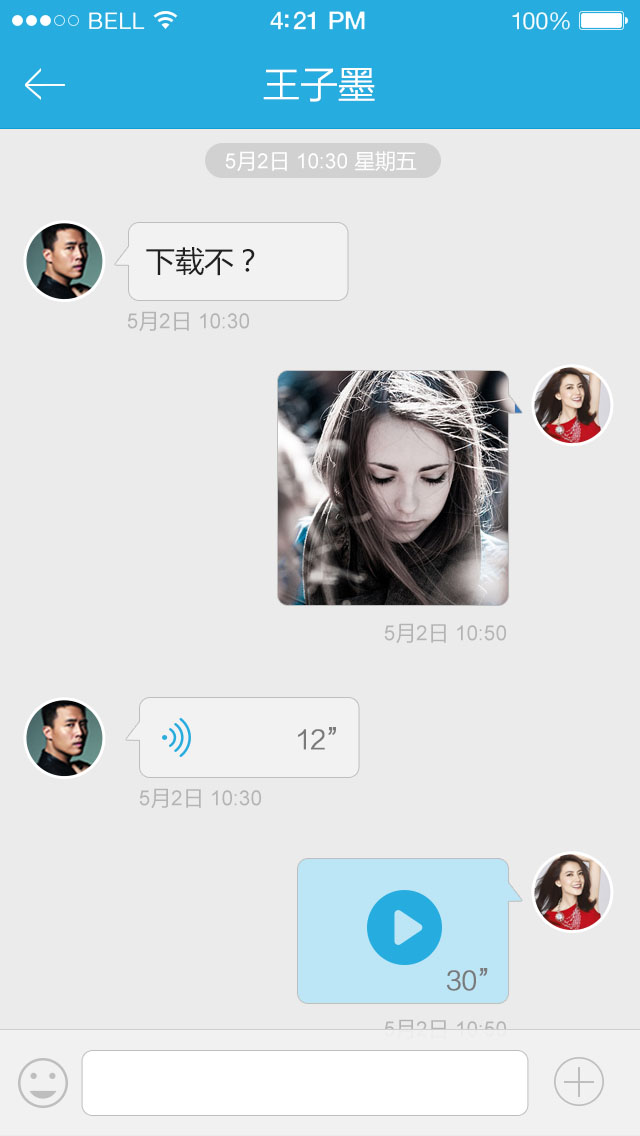Tap the message text field
The height and width of the screenshot is (1136, 640).
[304, 1083]
